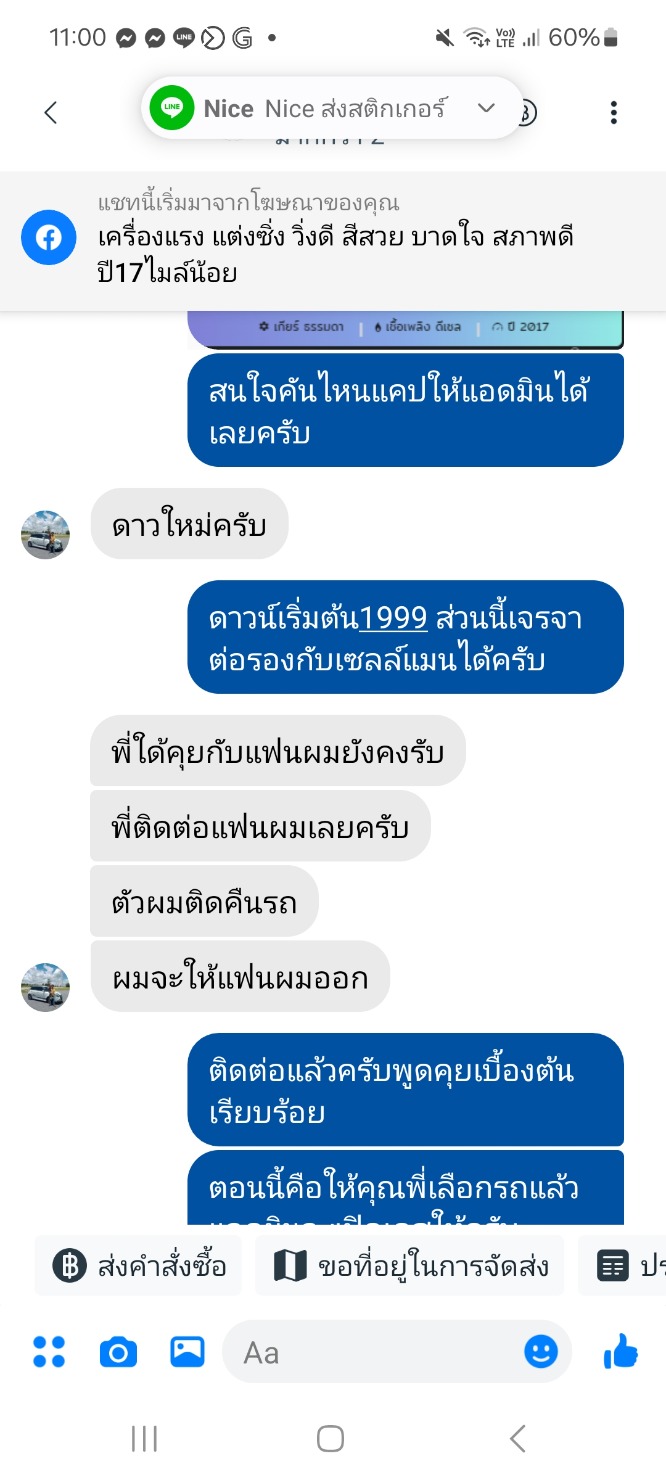Open the camera to take a photo

coord(118,1352)
